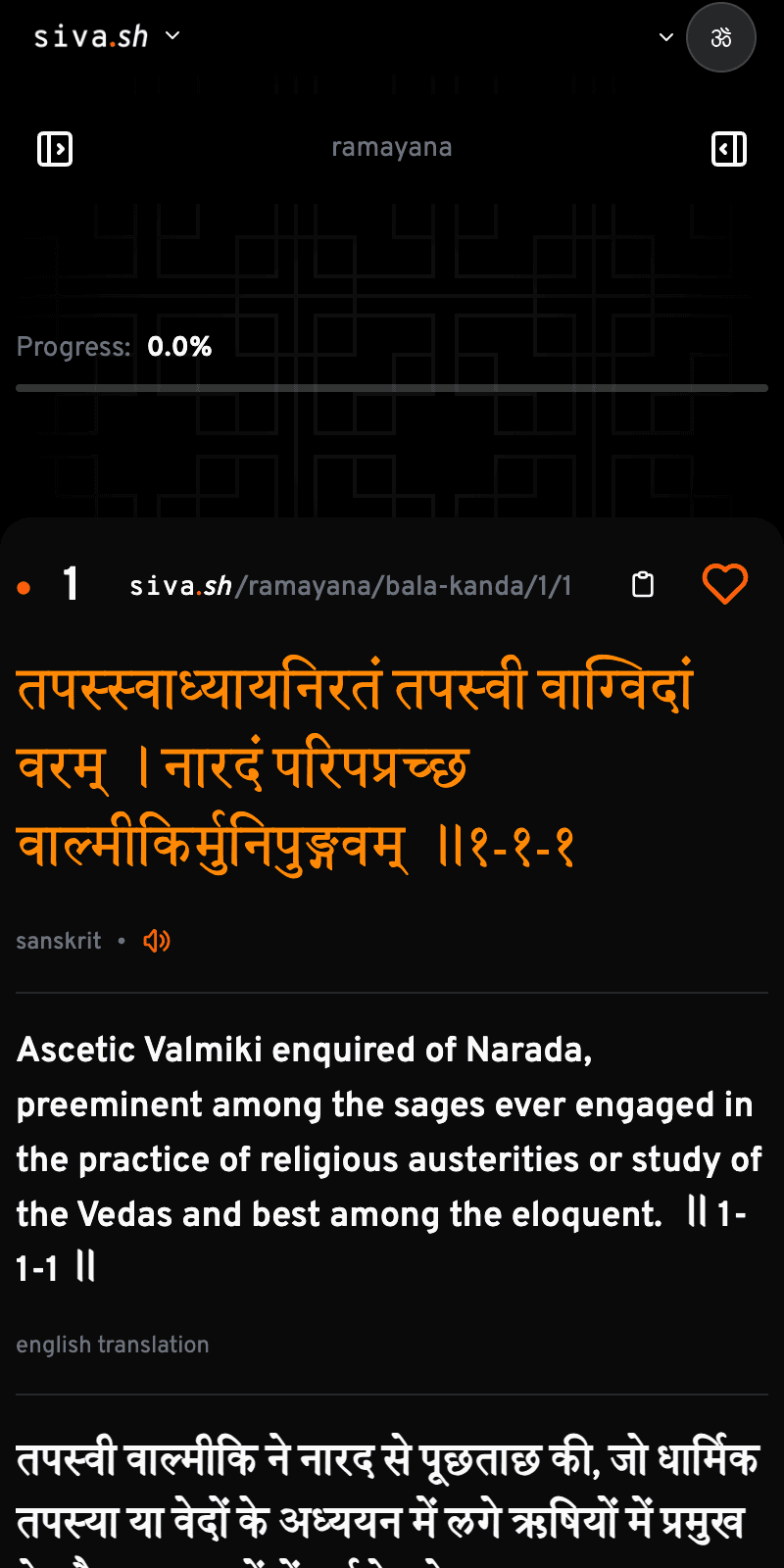Viewport: 784px width, 1568px height.
Task: Favorite verse 1 with the heart
Action: tap(725, 584)
